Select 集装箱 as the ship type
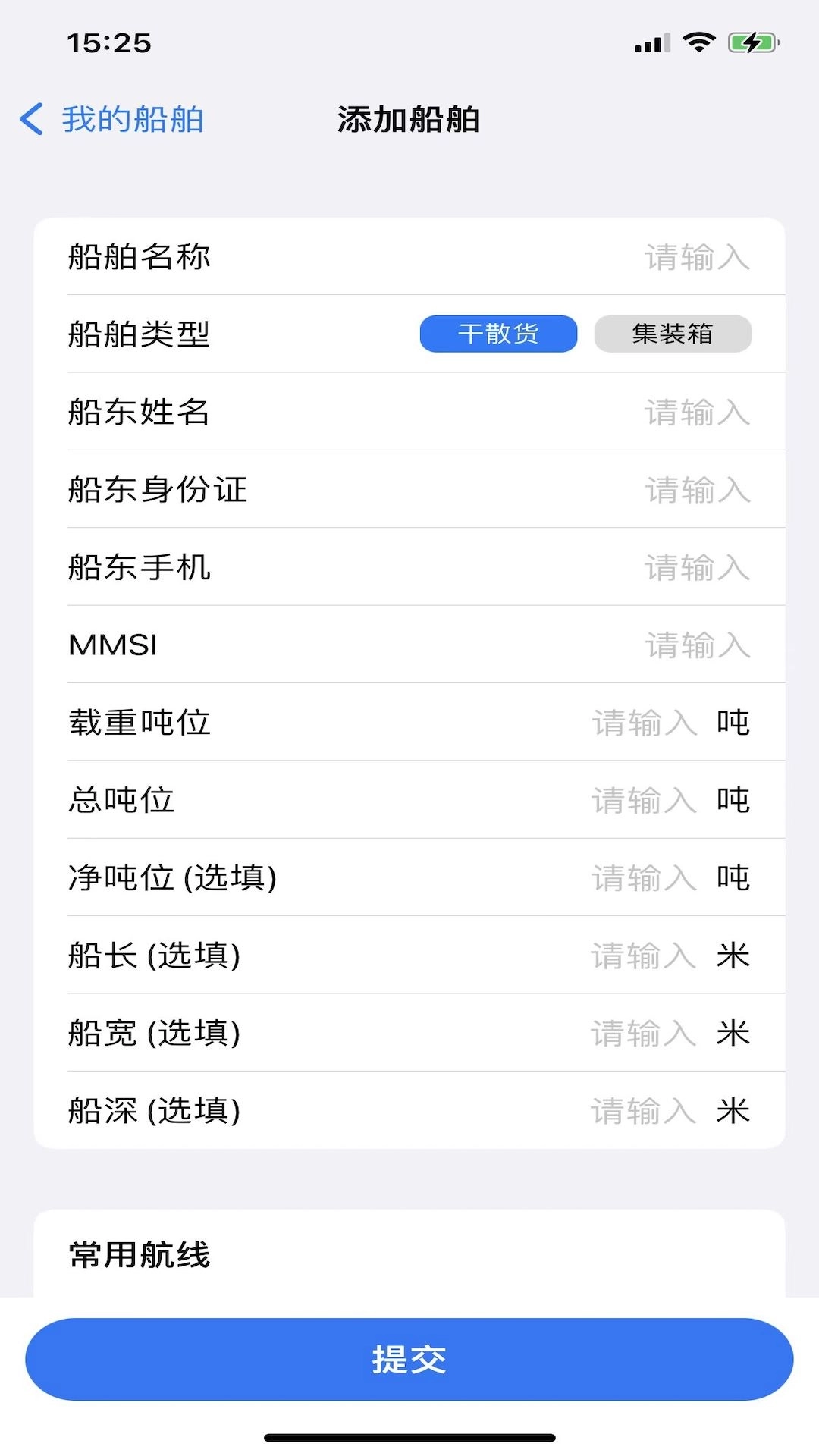This screenshot has height=1456, width=819. click(672, 333)
